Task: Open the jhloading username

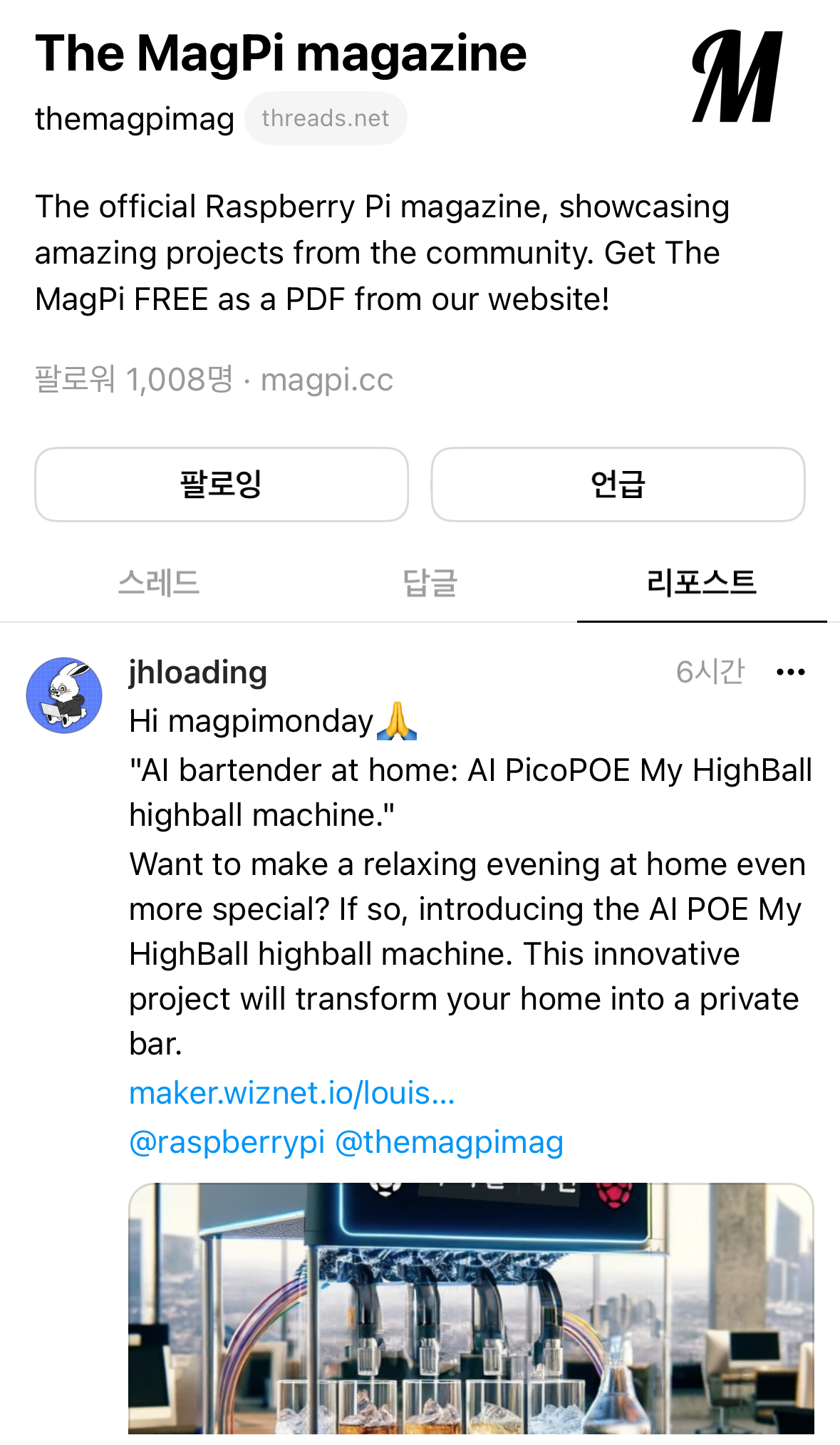Action: (x=198, y=673)
